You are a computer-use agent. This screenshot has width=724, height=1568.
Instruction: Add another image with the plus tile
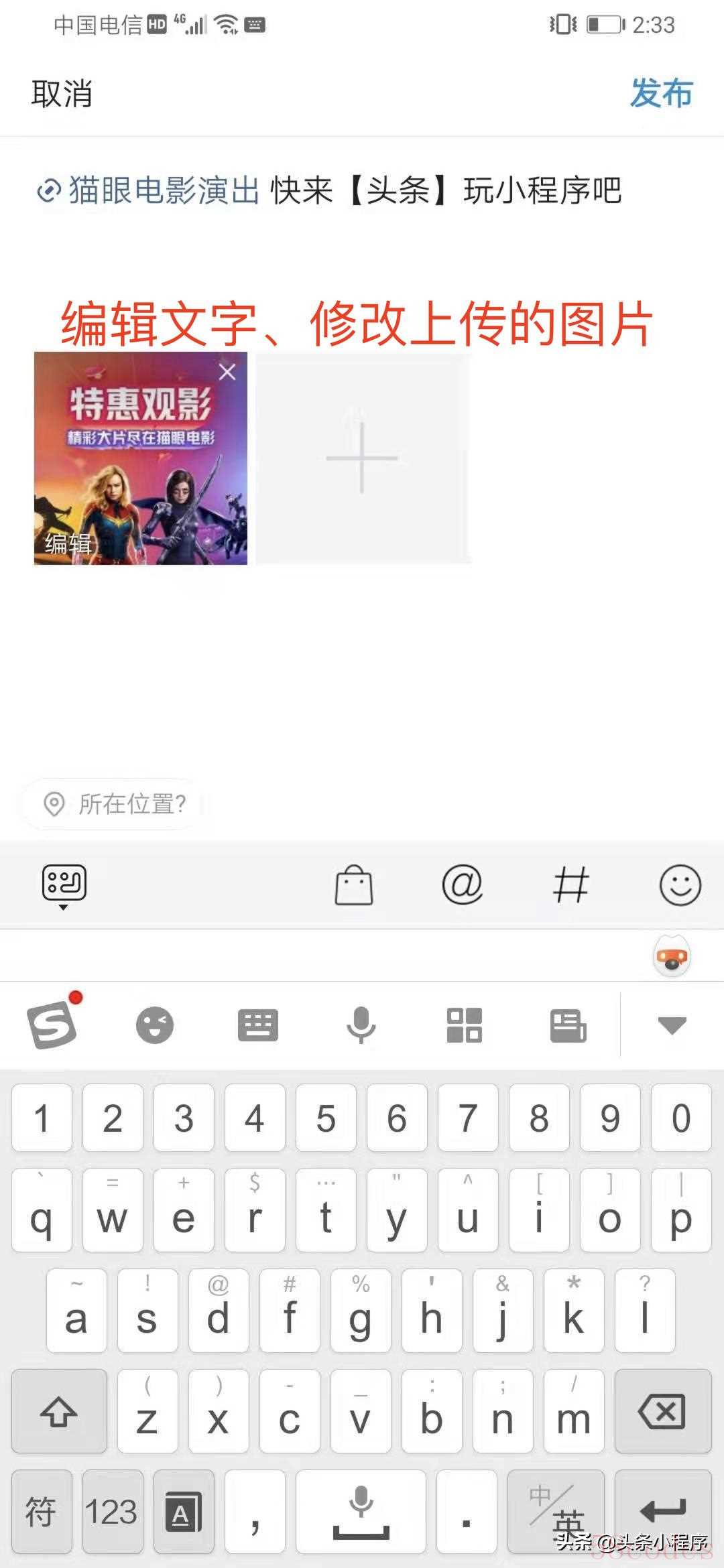tap(363, 458)
